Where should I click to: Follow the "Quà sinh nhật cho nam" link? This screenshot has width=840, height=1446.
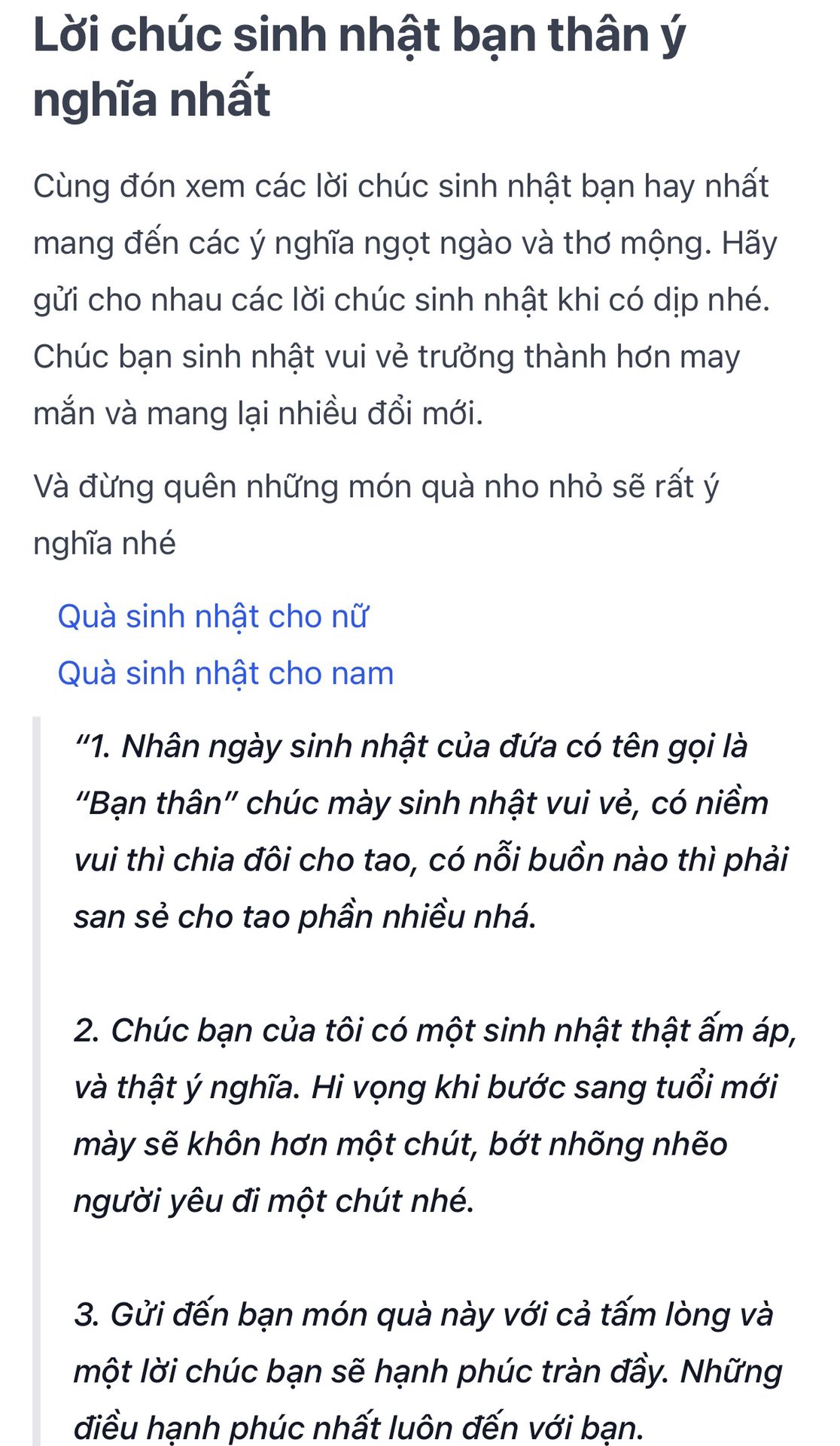point(225,673)
